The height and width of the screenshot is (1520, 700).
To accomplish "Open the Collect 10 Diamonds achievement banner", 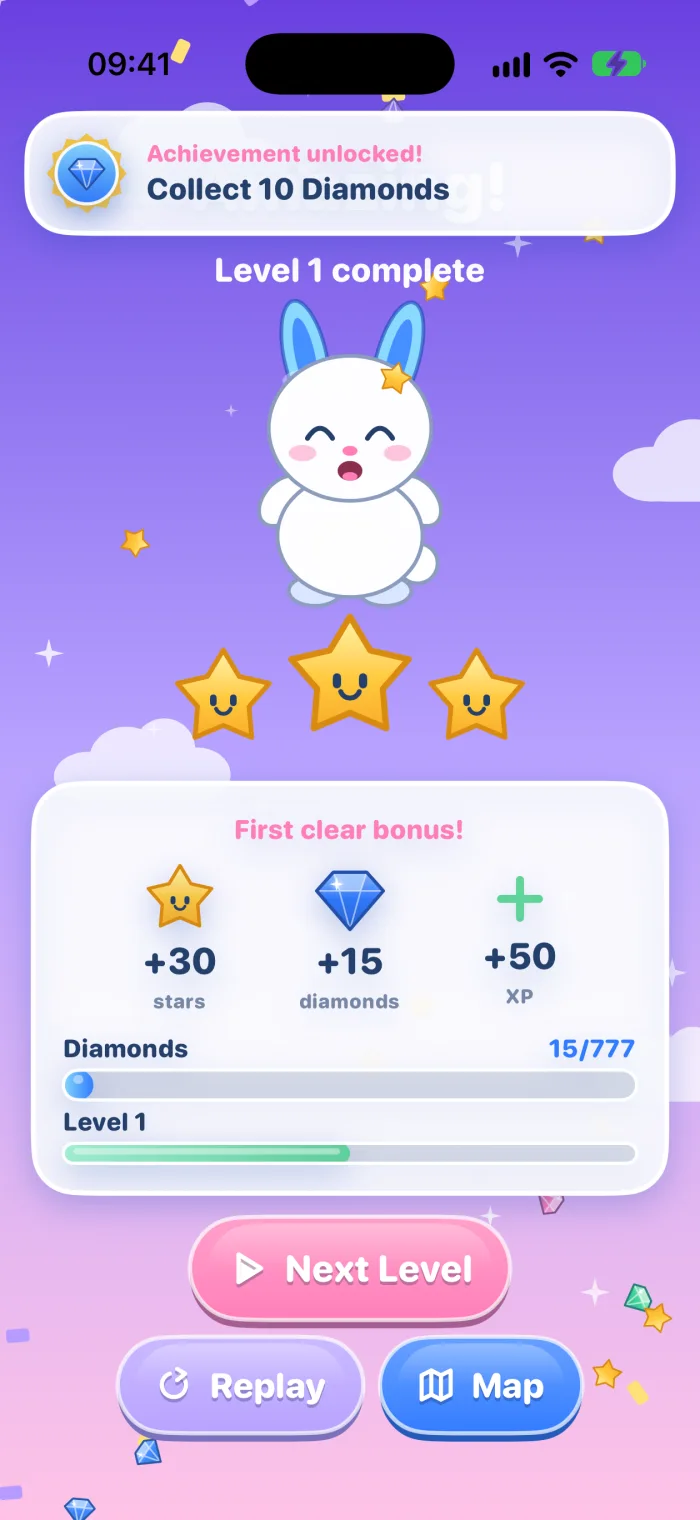I will tap(350, 173).
